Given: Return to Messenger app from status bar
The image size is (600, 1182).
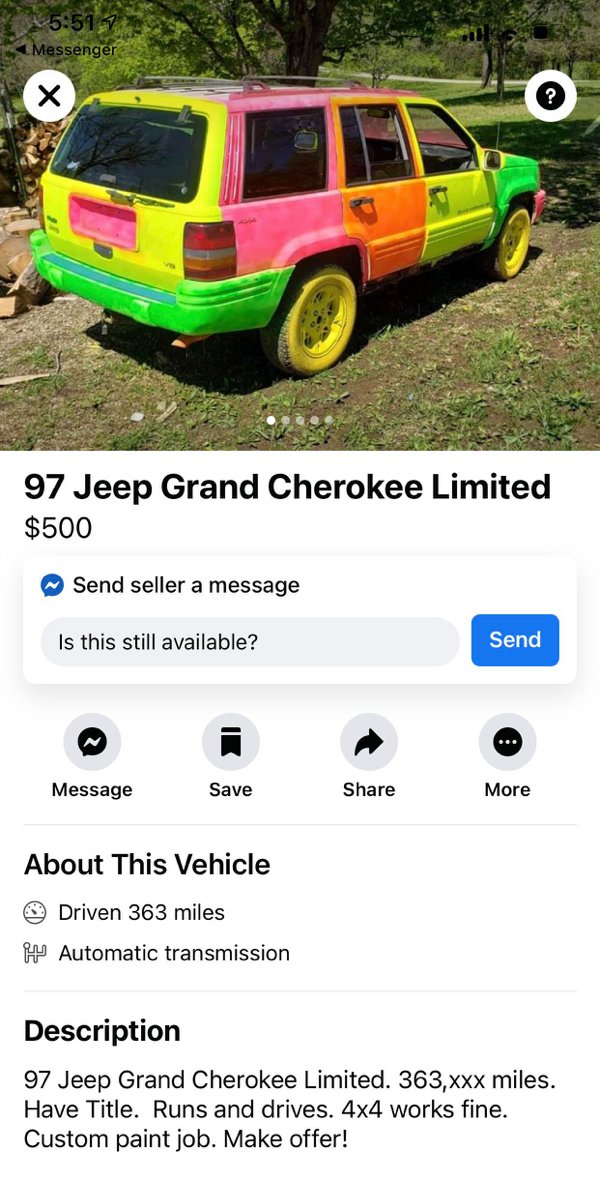Looking at the screenshot, I should [x=66, y=49].
